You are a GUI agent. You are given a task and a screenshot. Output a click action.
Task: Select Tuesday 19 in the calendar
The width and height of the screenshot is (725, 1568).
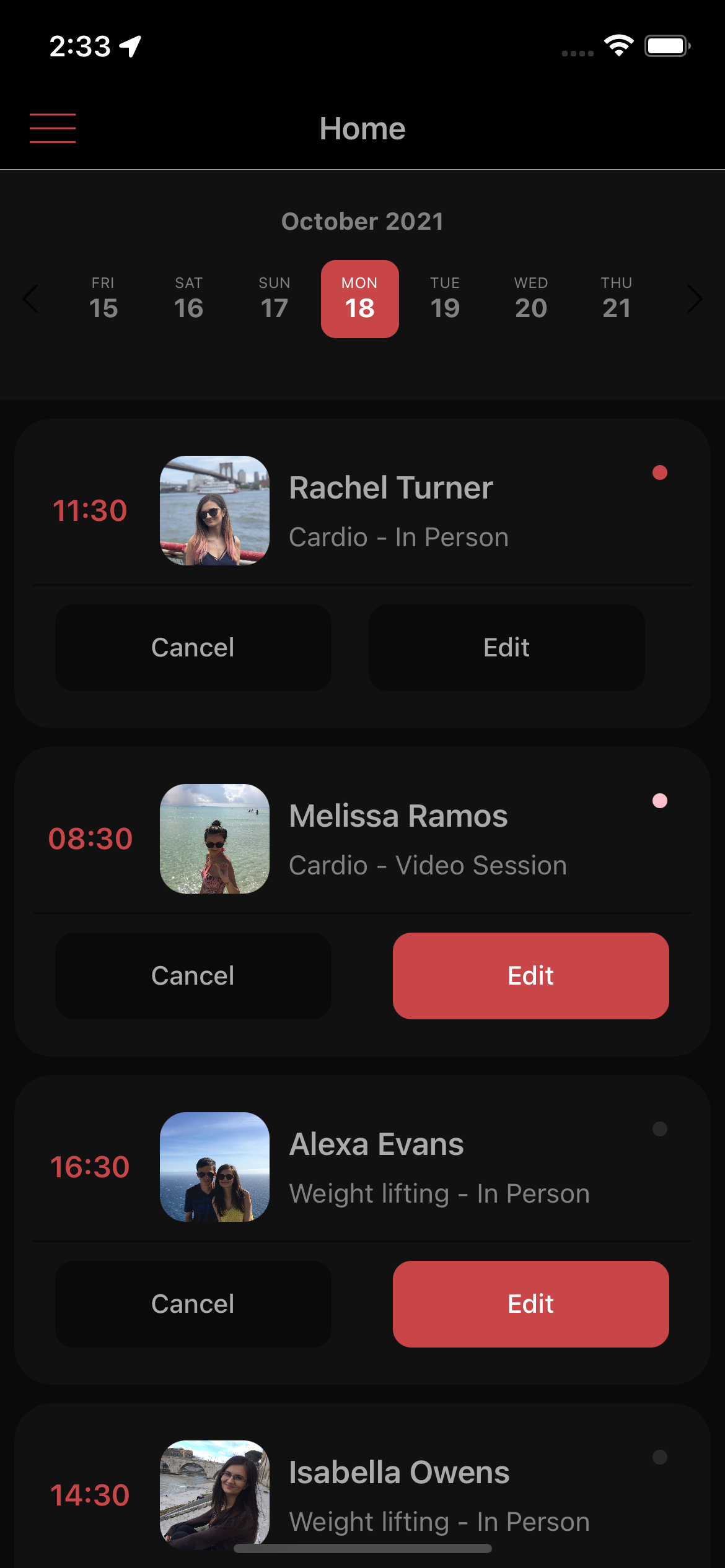[x=445, y=299]
